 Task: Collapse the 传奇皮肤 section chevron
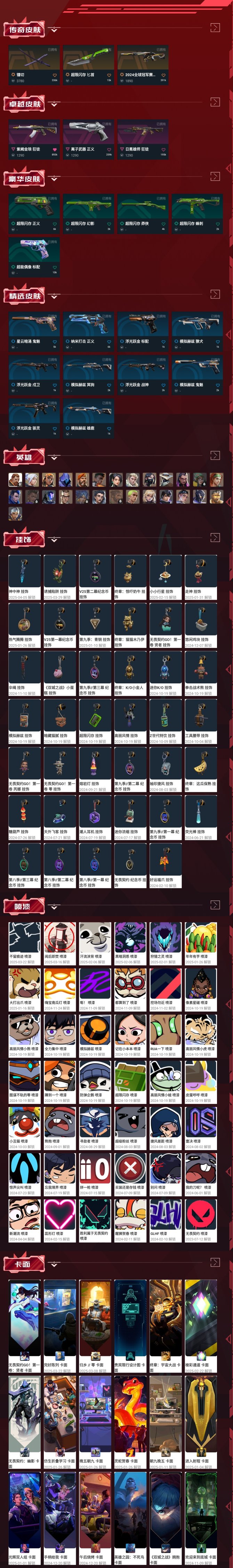point(55,30)
